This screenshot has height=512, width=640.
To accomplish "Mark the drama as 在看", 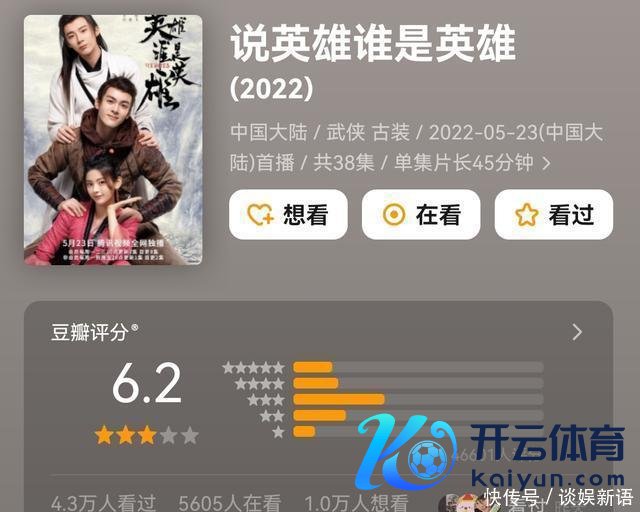I will pyautogui.click(x=421, y=215).
